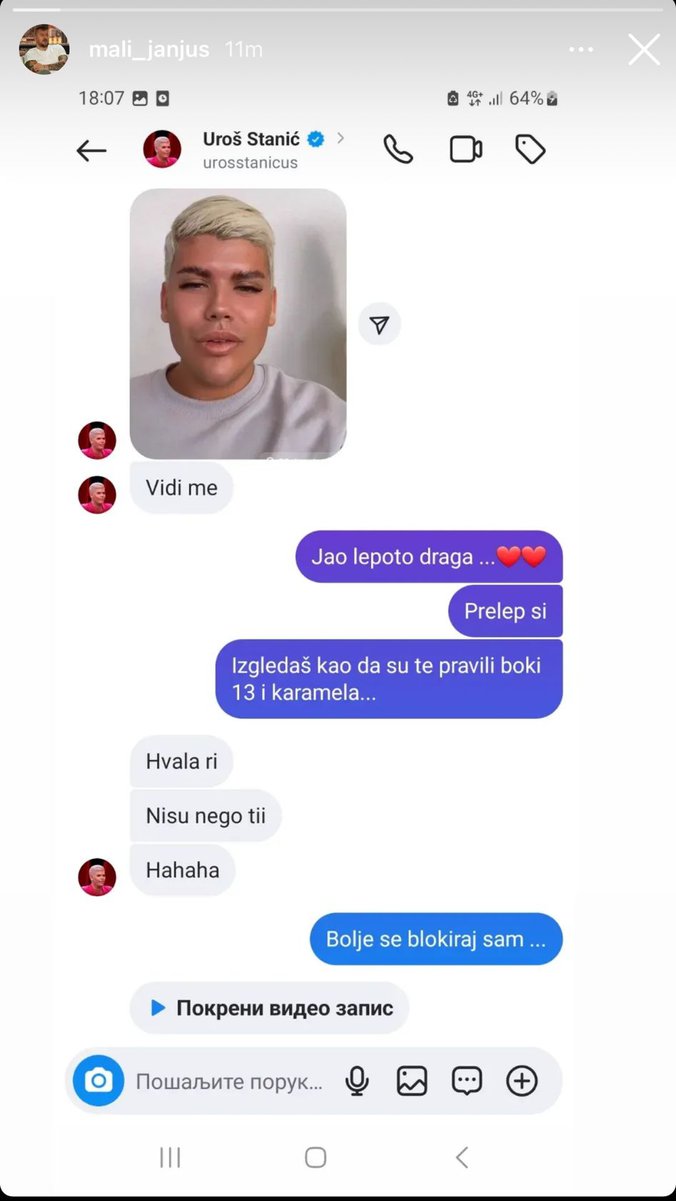Open the story's three-dot options menu

(581, 49)
